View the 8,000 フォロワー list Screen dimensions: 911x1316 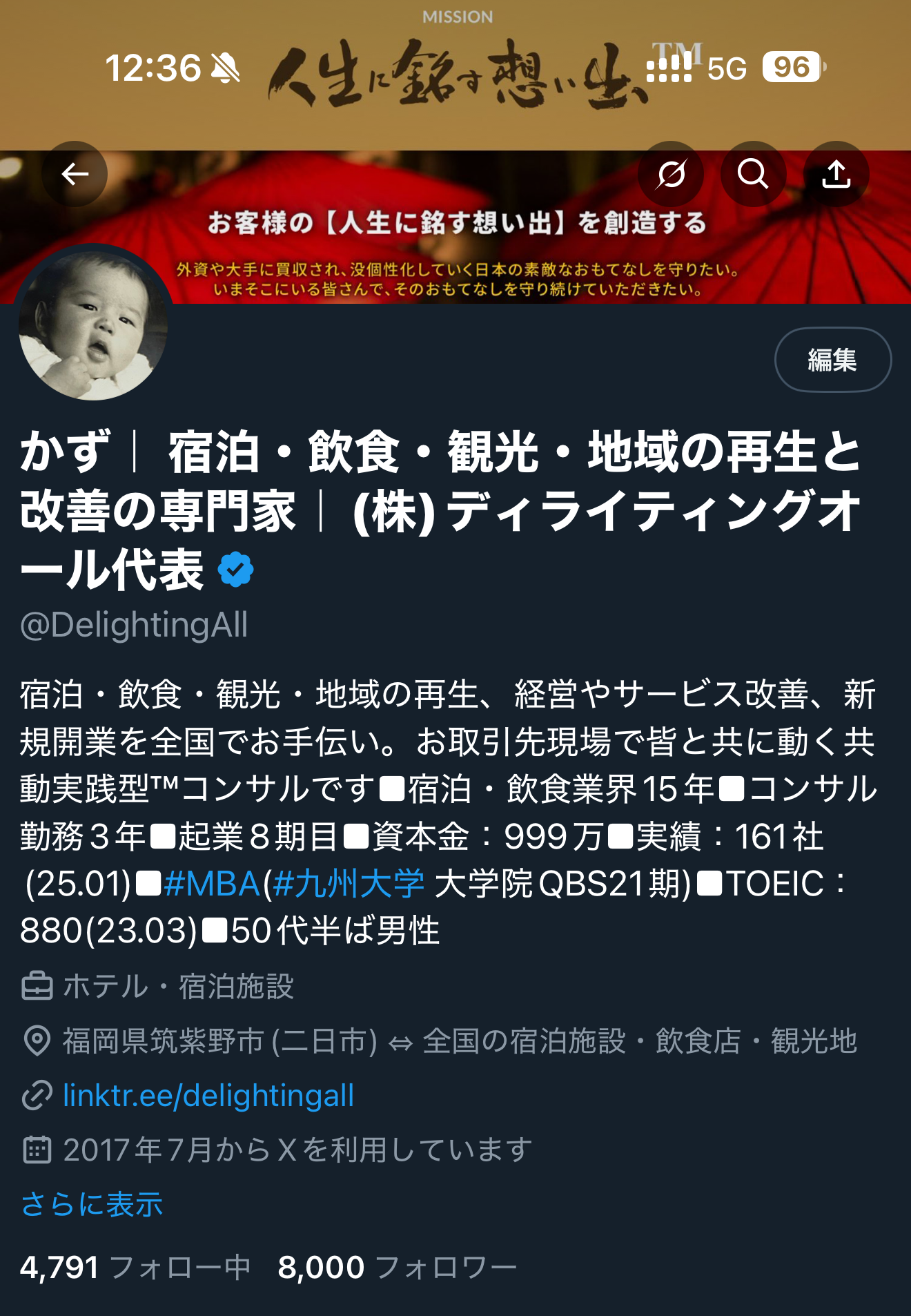pyautogui.click(x=397, y=1268)
